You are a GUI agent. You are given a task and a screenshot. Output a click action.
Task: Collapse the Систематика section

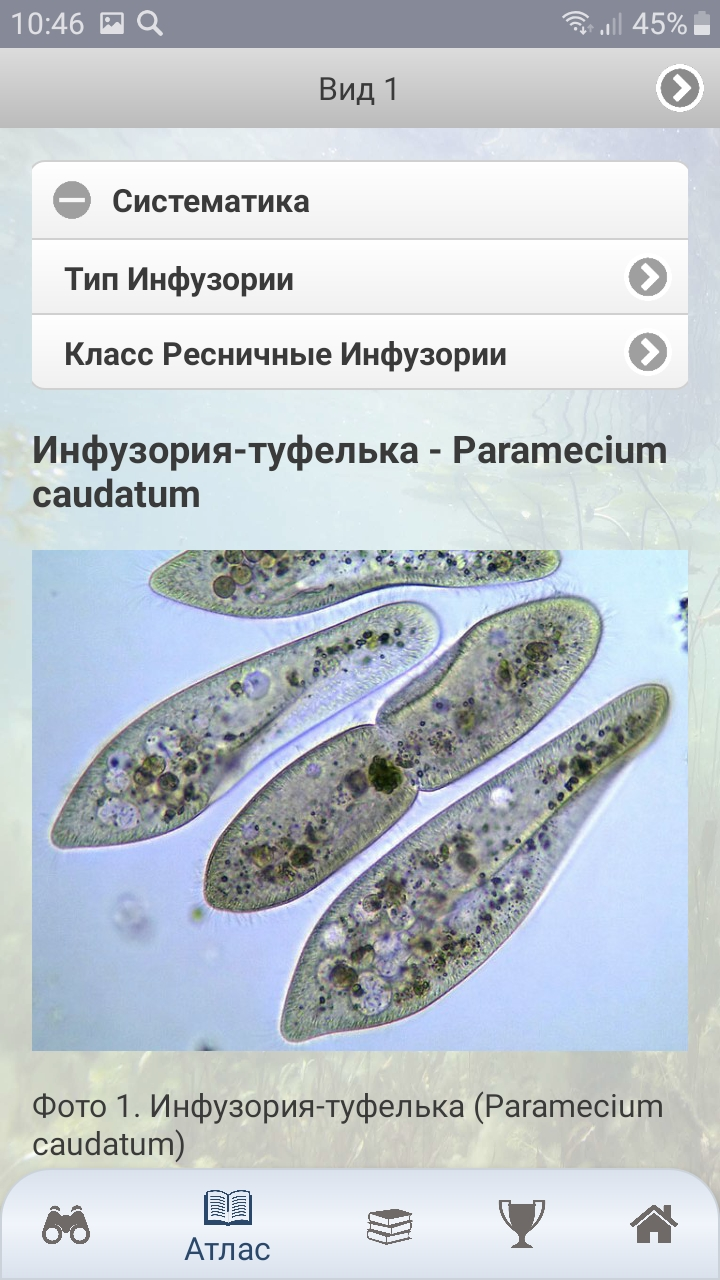tap(73, 201)
